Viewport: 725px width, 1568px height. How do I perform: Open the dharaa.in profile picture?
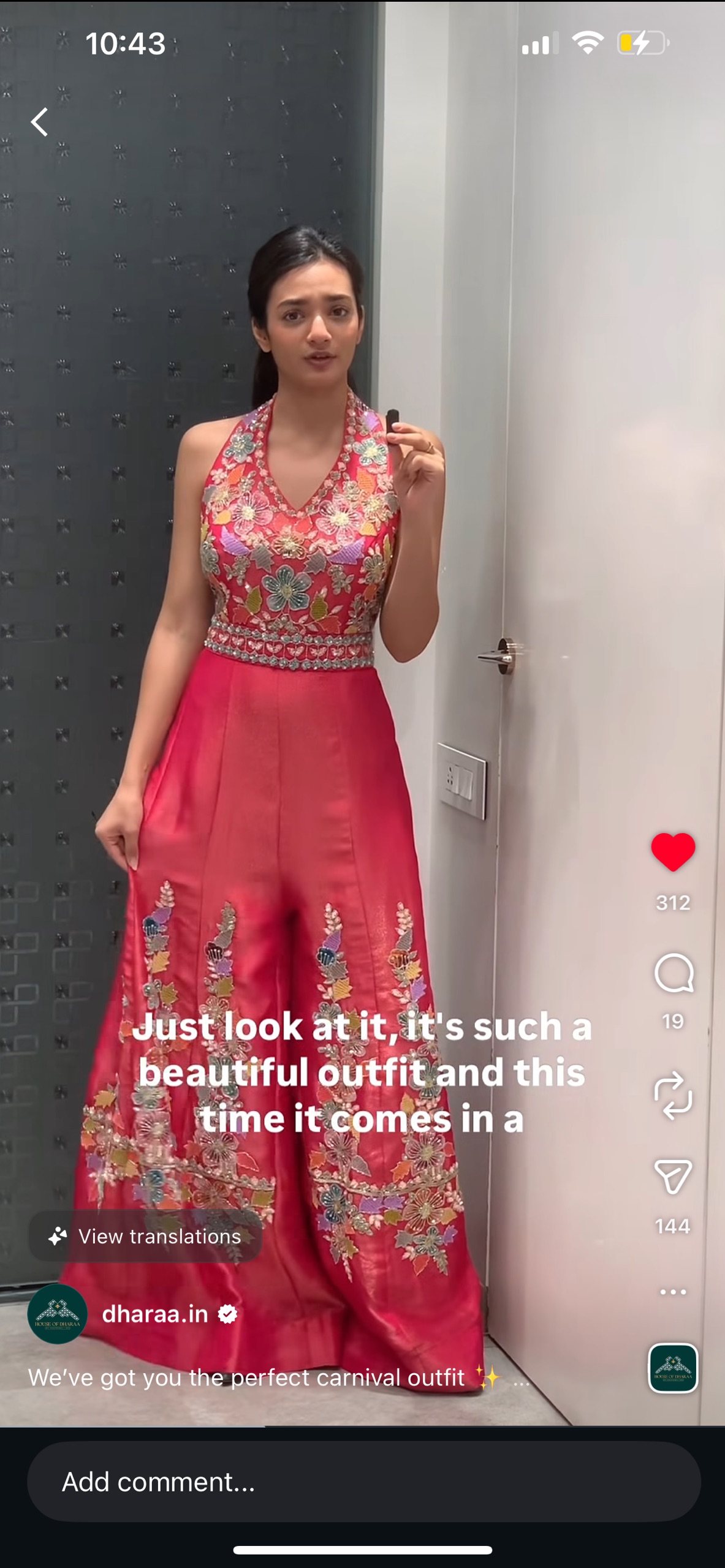[57, 1314]
